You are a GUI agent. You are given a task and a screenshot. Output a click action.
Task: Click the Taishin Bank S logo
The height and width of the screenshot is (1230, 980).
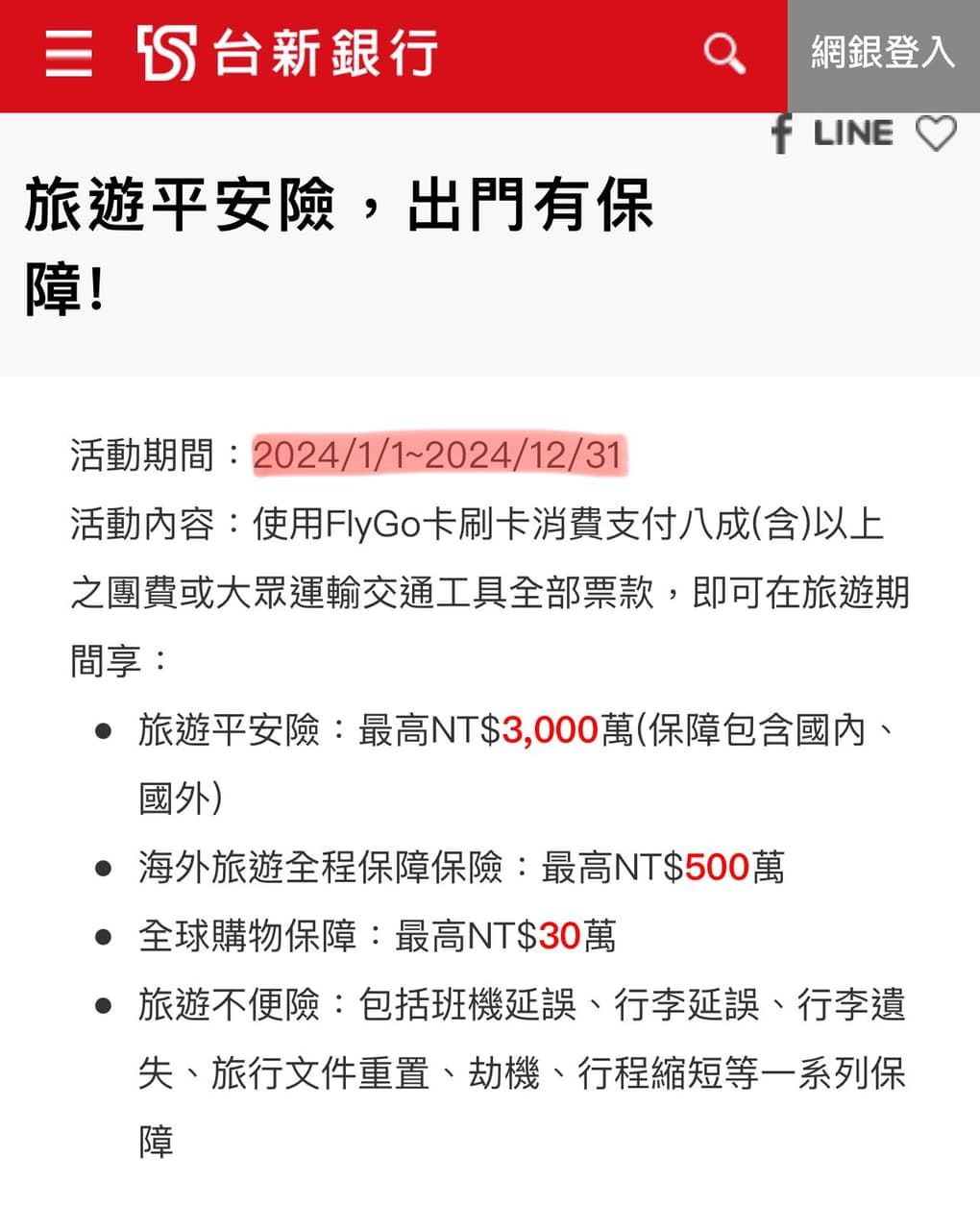pos(165,55)
